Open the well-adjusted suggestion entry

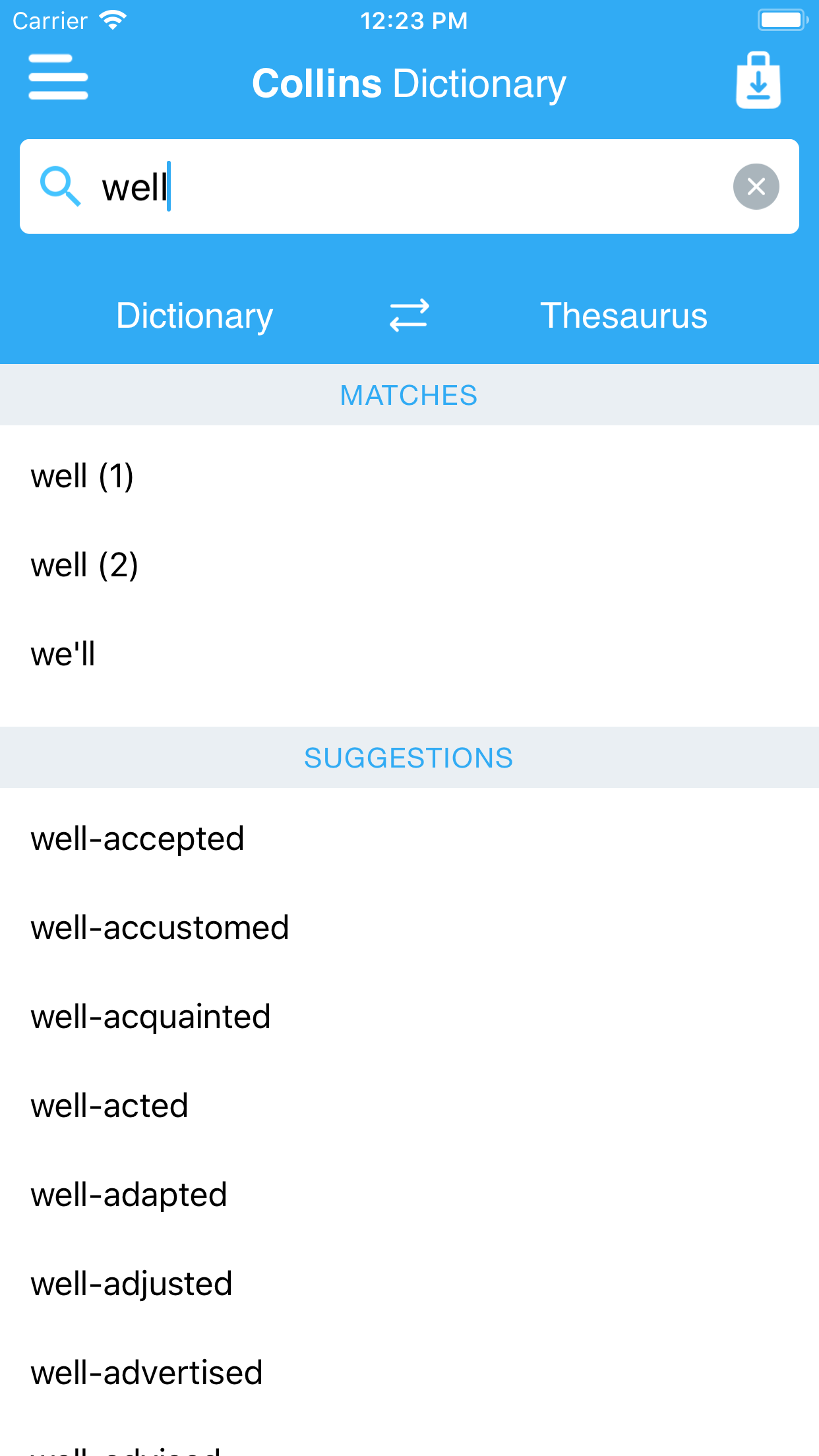click(x=131, y=1283)
